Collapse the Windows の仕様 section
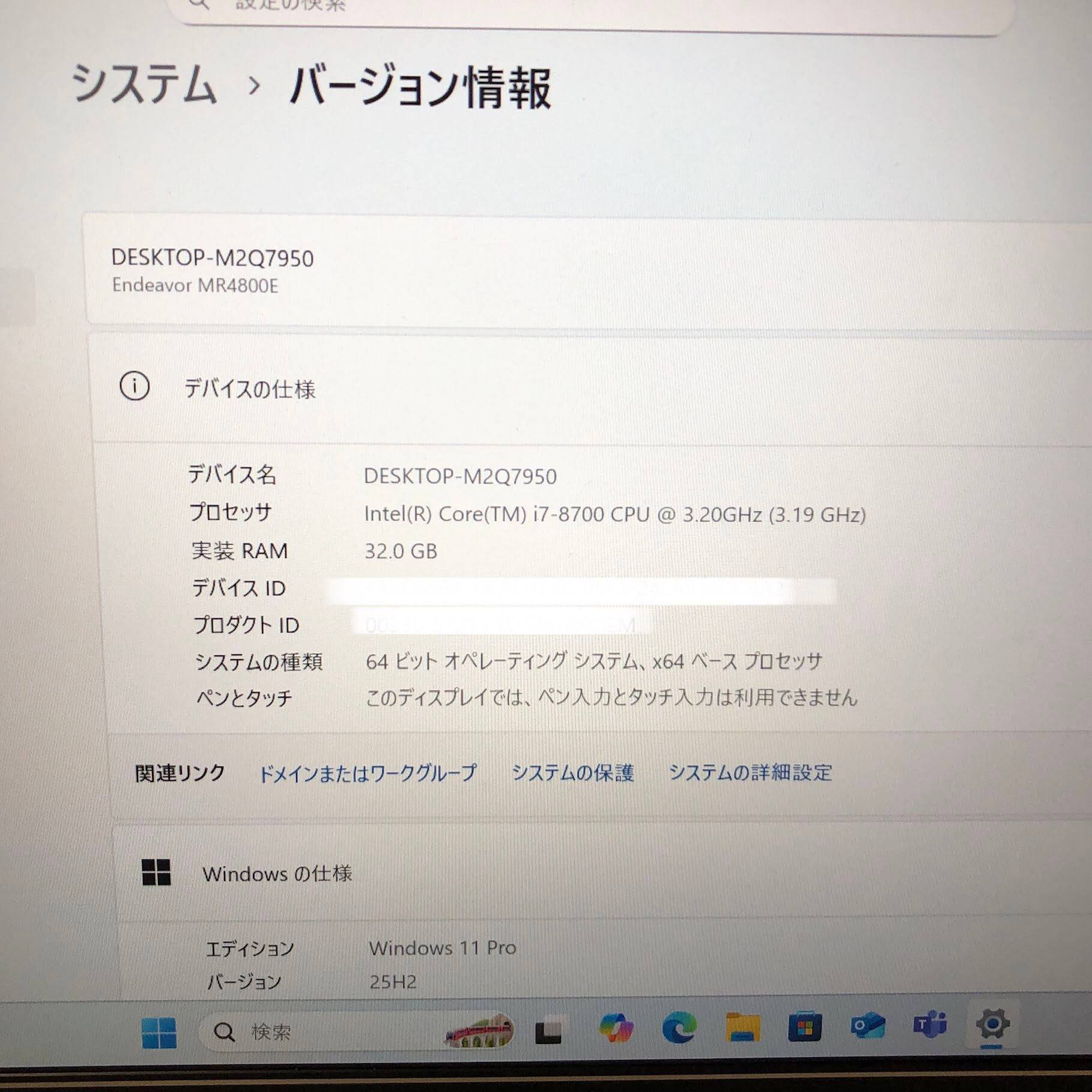Screen dimensions: 1092x1092 click(277, 874)
